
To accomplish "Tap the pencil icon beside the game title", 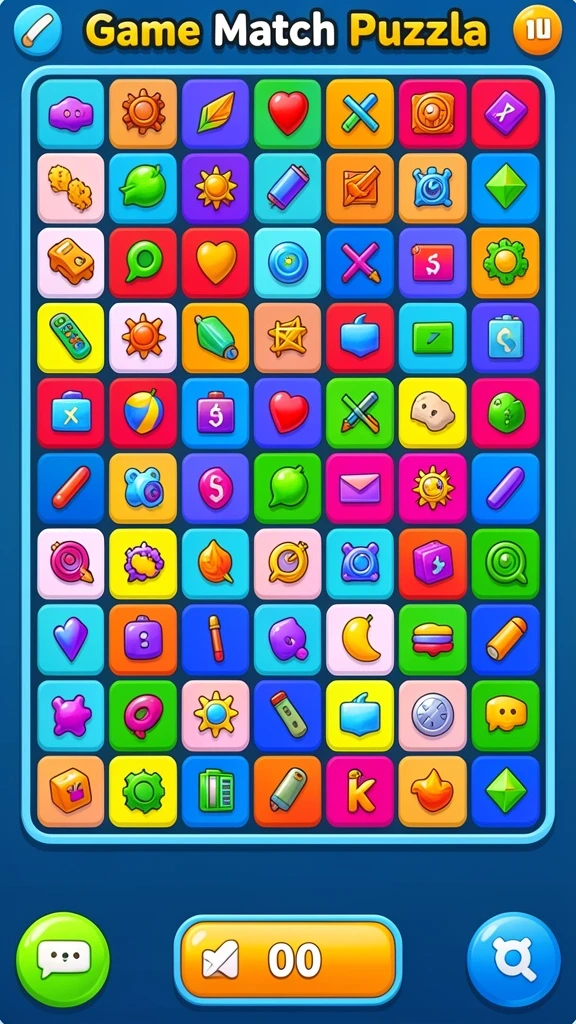I will coord(38,31).
